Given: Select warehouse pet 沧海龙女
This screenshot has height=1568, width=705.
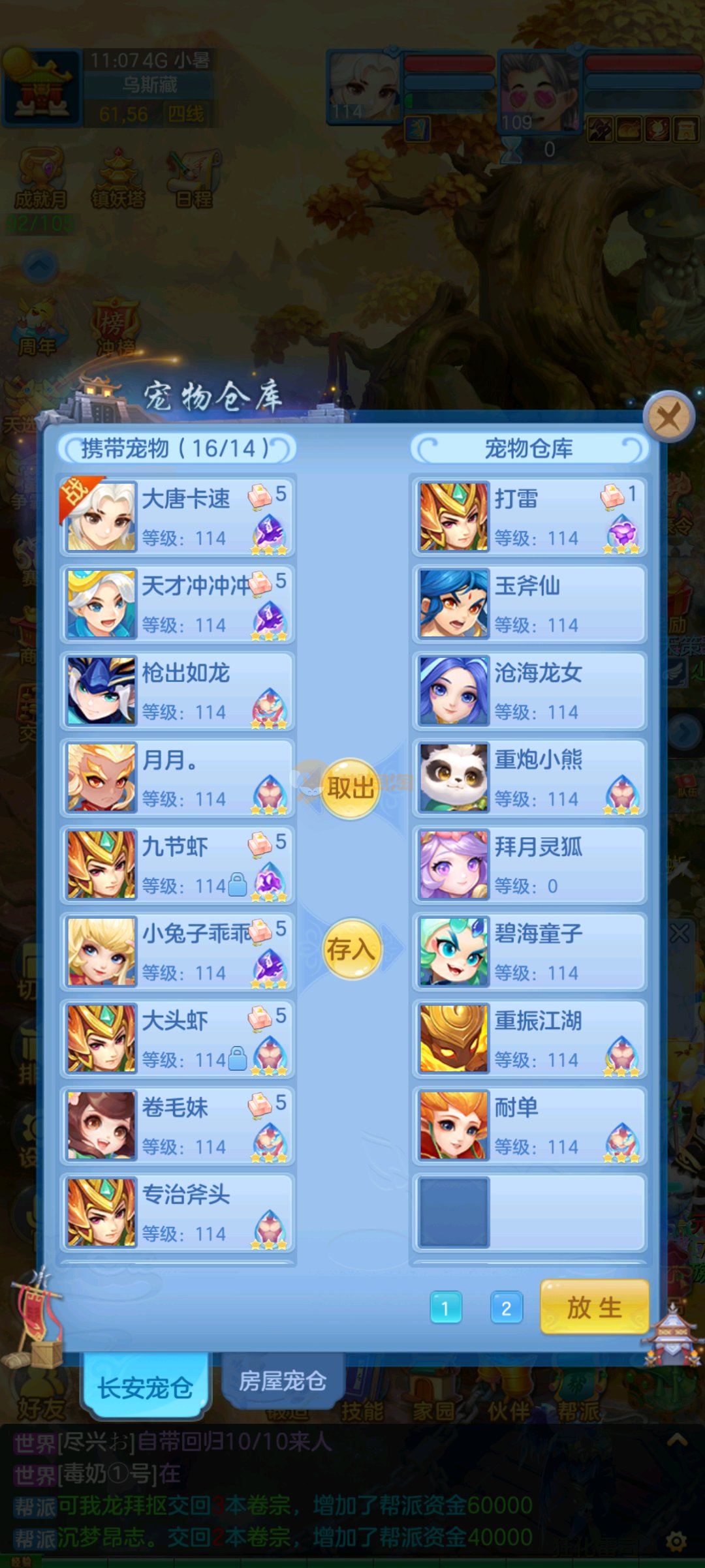Looking at the screenshot, I should point(529,690).
